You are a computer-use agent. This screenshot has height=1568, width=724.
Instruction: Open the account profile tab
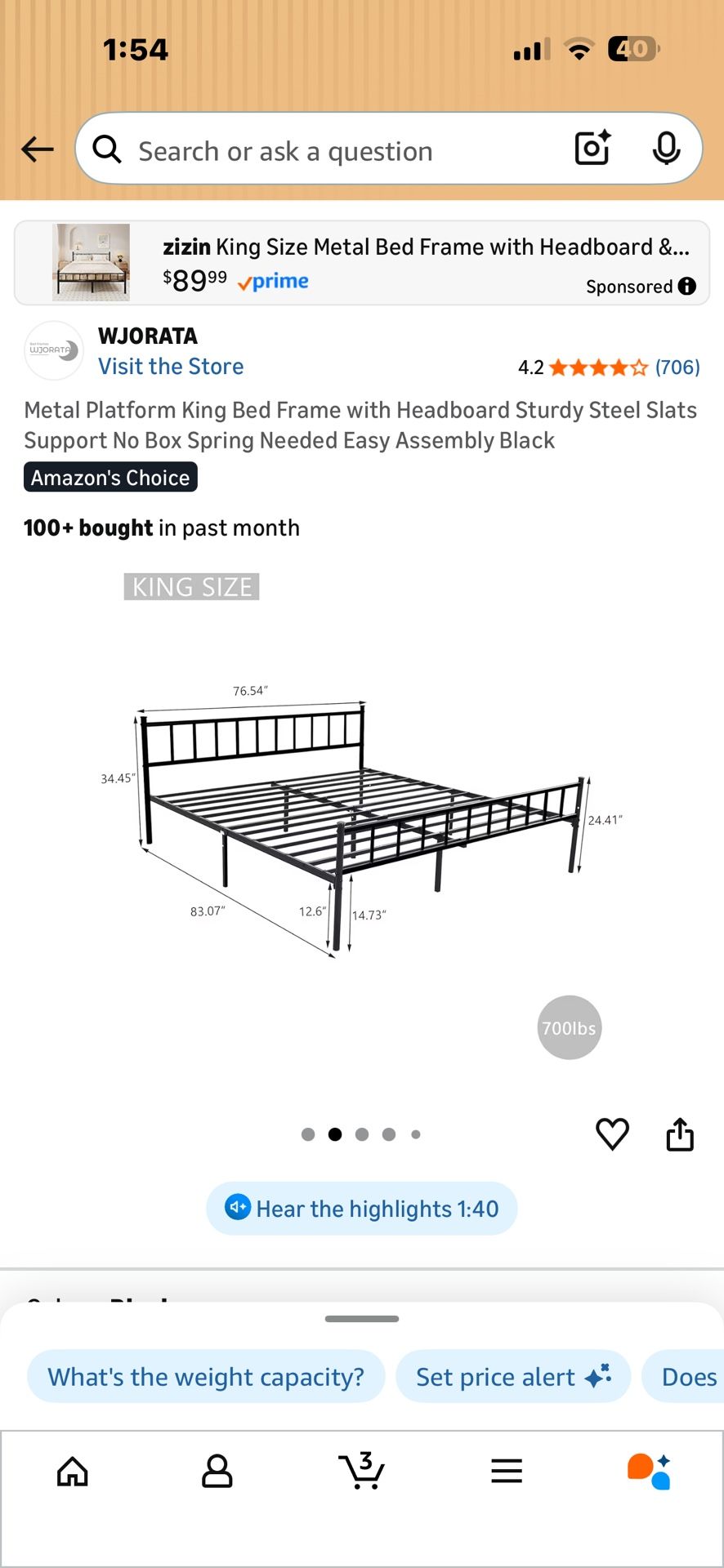click(217, 1472)
